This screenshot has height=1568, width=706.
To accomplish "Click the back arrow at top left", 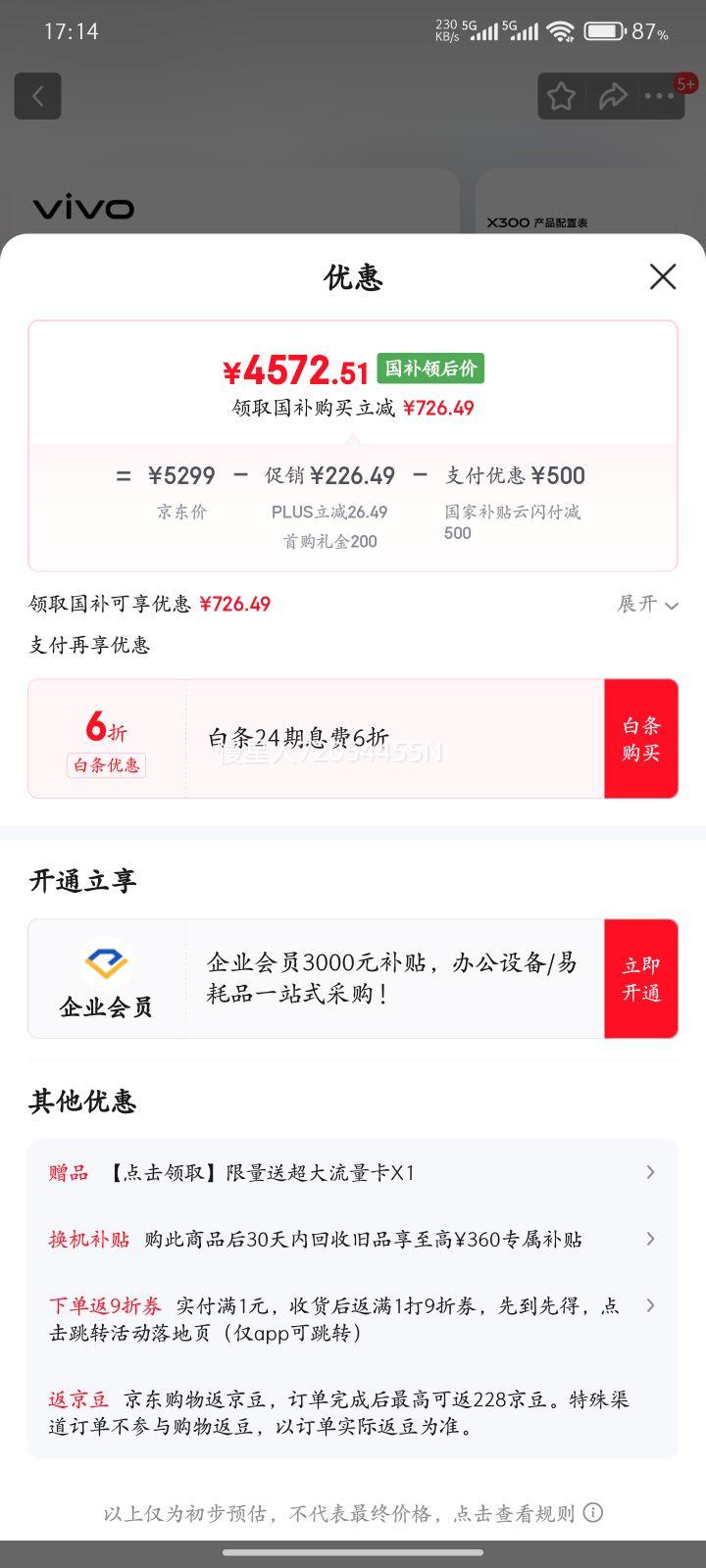I will [37, 95].
